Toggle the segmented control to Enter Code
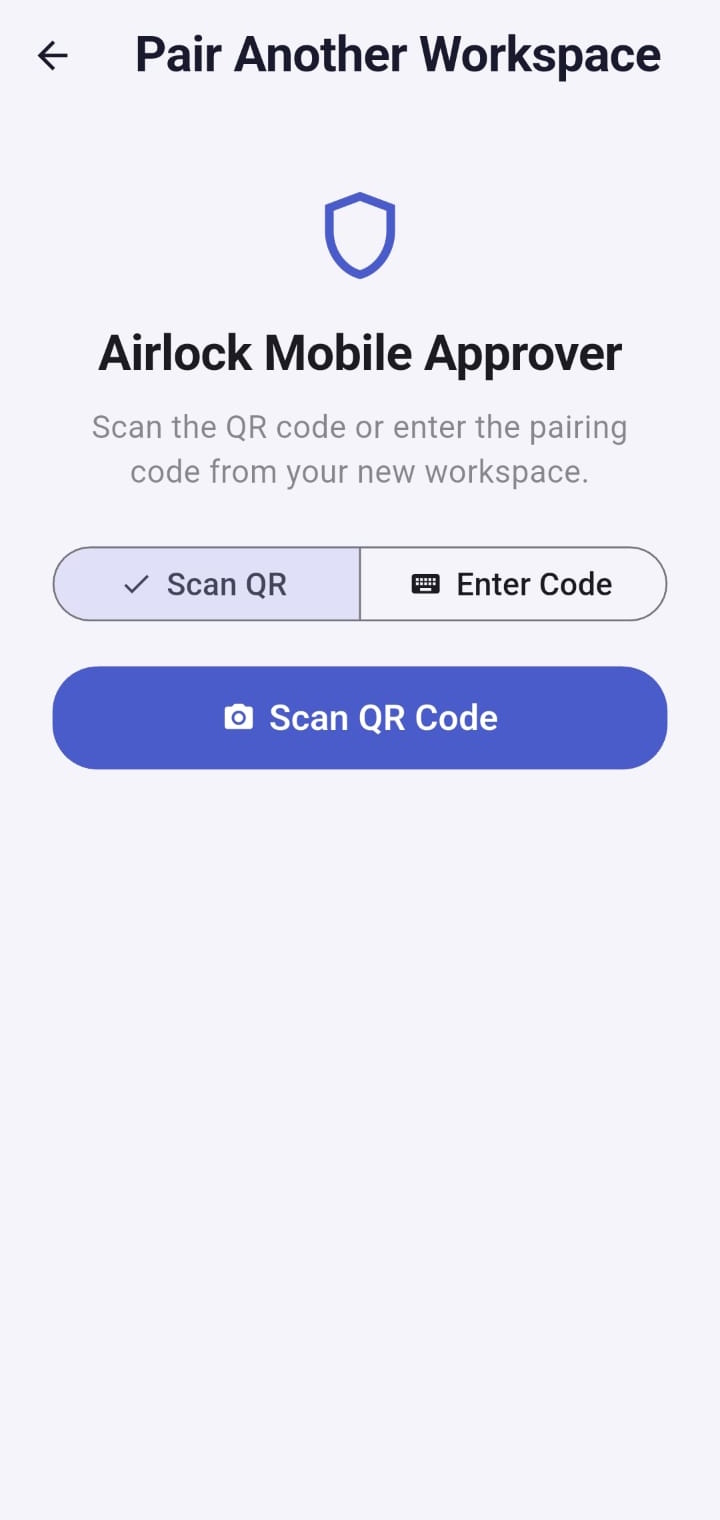 coord(512,583)
